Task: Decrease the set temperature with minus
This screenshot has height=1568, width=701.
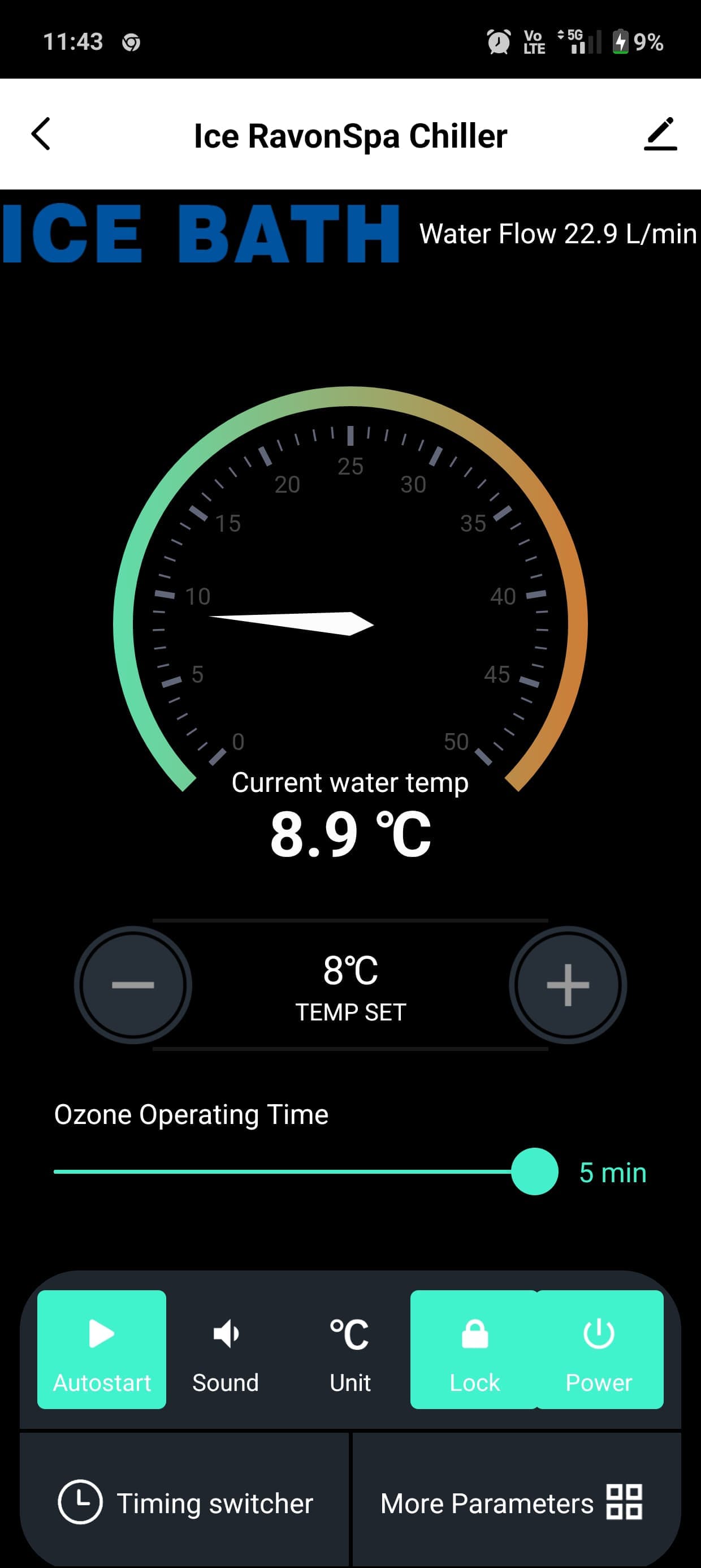Action: (x=133, y=985)
